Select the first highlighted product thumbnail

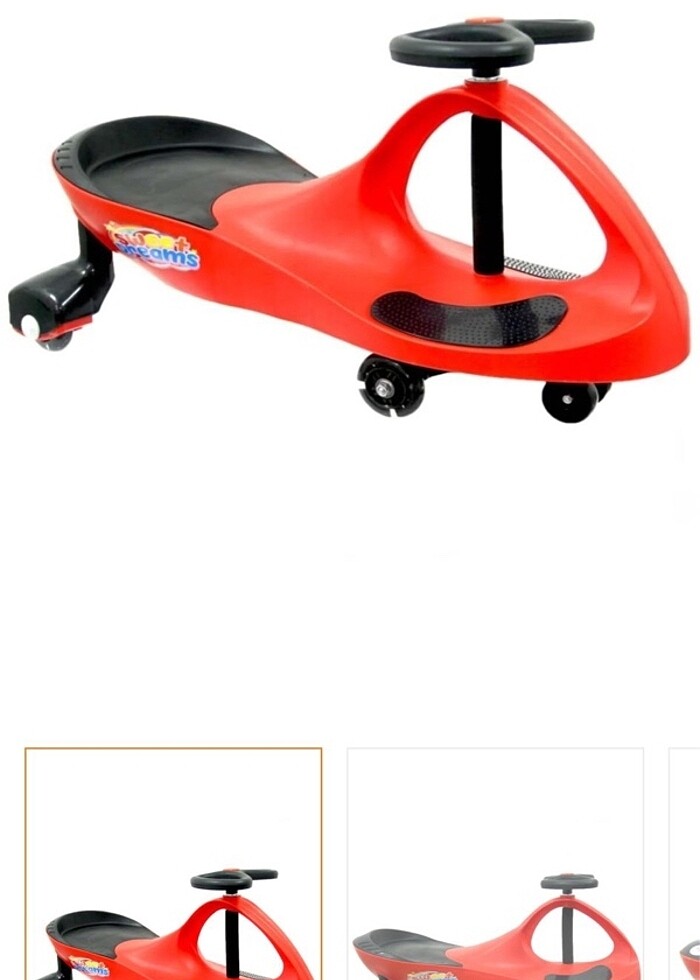click(173, 864)
